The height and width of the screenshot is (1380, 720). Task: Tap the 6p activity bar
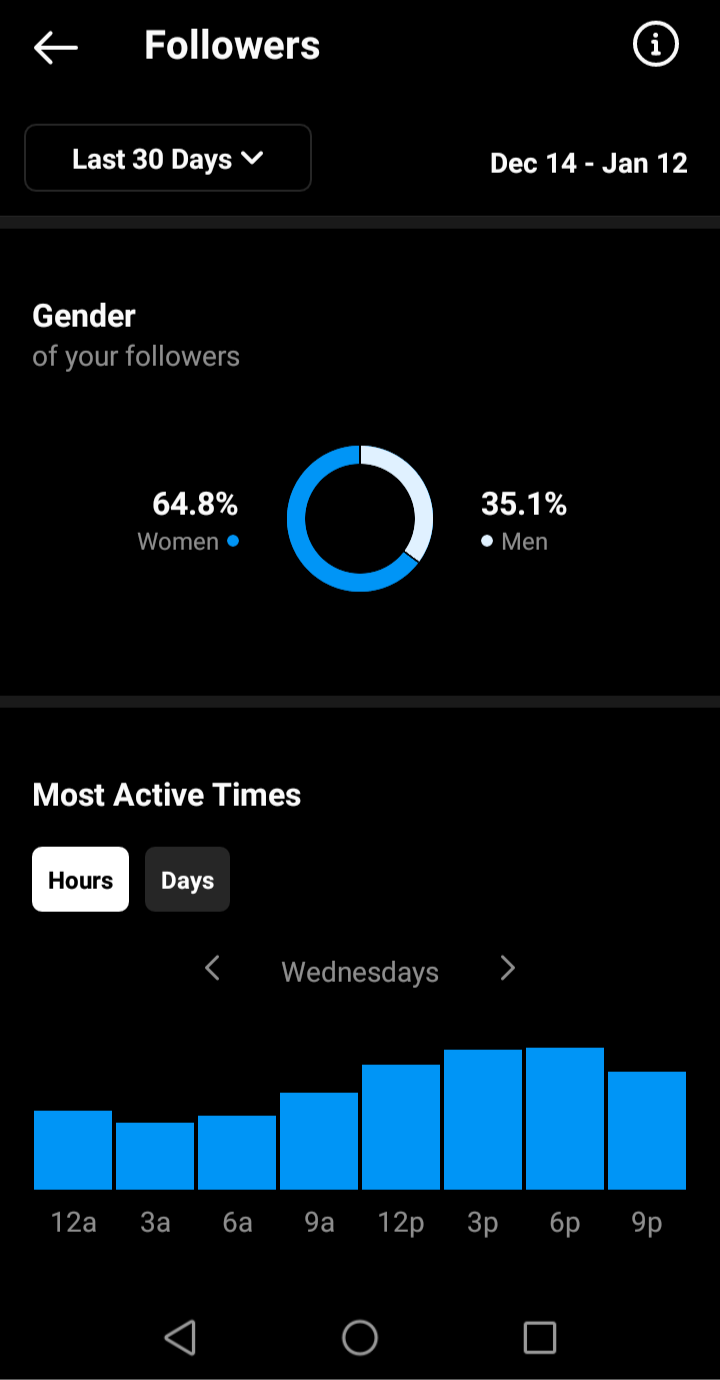[565, 1119]
